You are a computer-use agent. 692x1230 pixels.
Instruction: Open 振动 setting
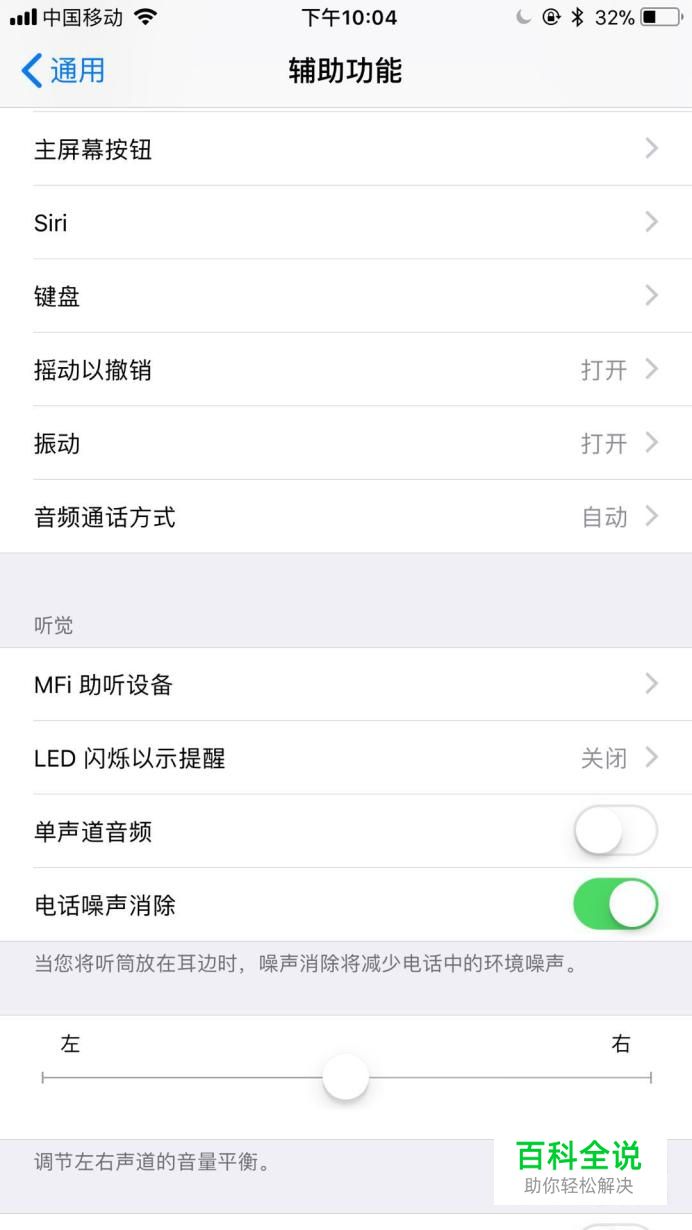346,443
